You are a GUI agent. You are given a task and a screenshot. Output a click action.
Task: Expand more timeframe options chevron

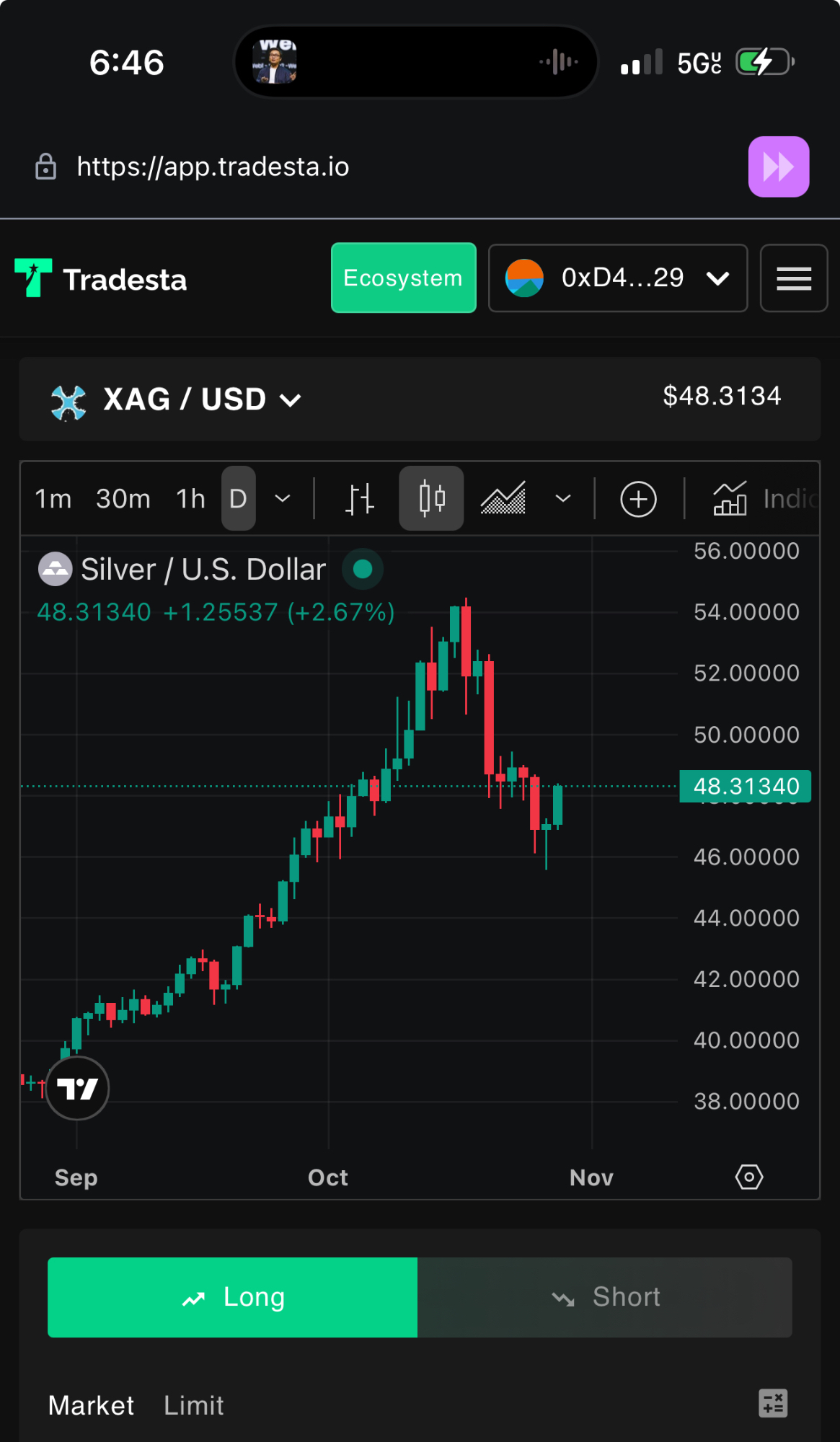[x=283, y=498]
